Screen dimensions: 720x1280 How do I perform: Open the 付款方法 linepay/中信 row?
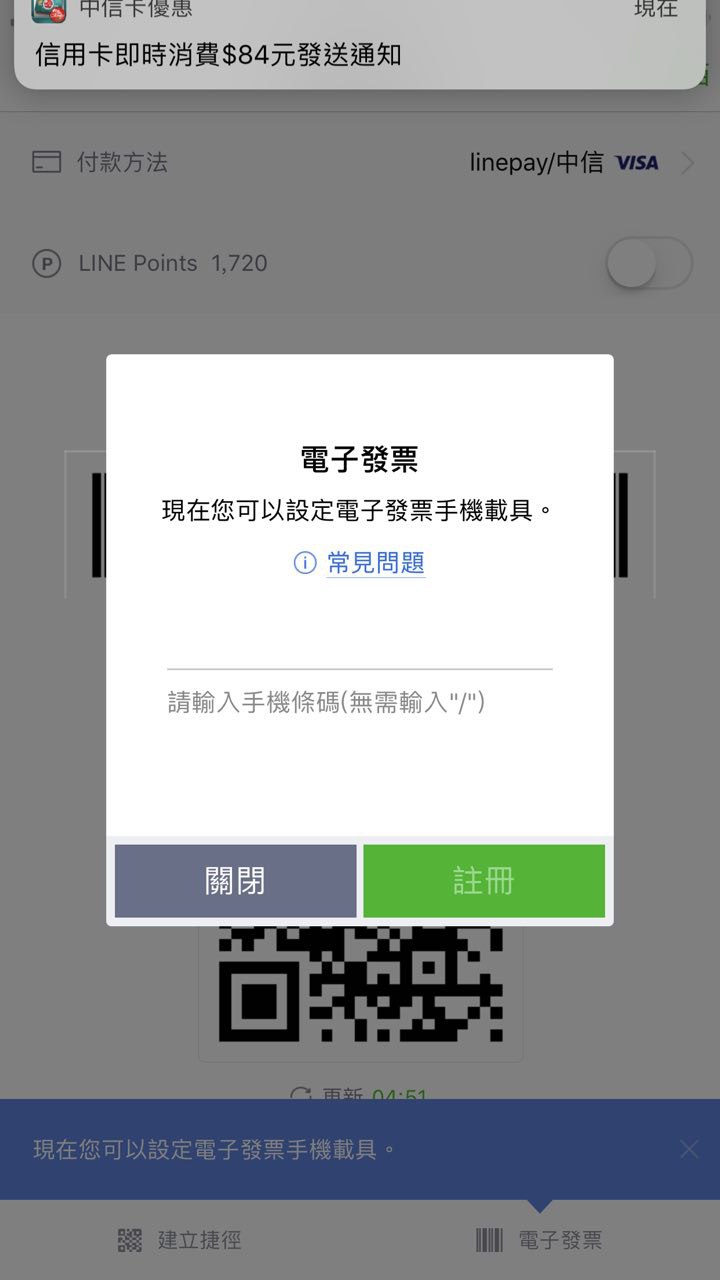pyautogui.click(x=360, y=163)
